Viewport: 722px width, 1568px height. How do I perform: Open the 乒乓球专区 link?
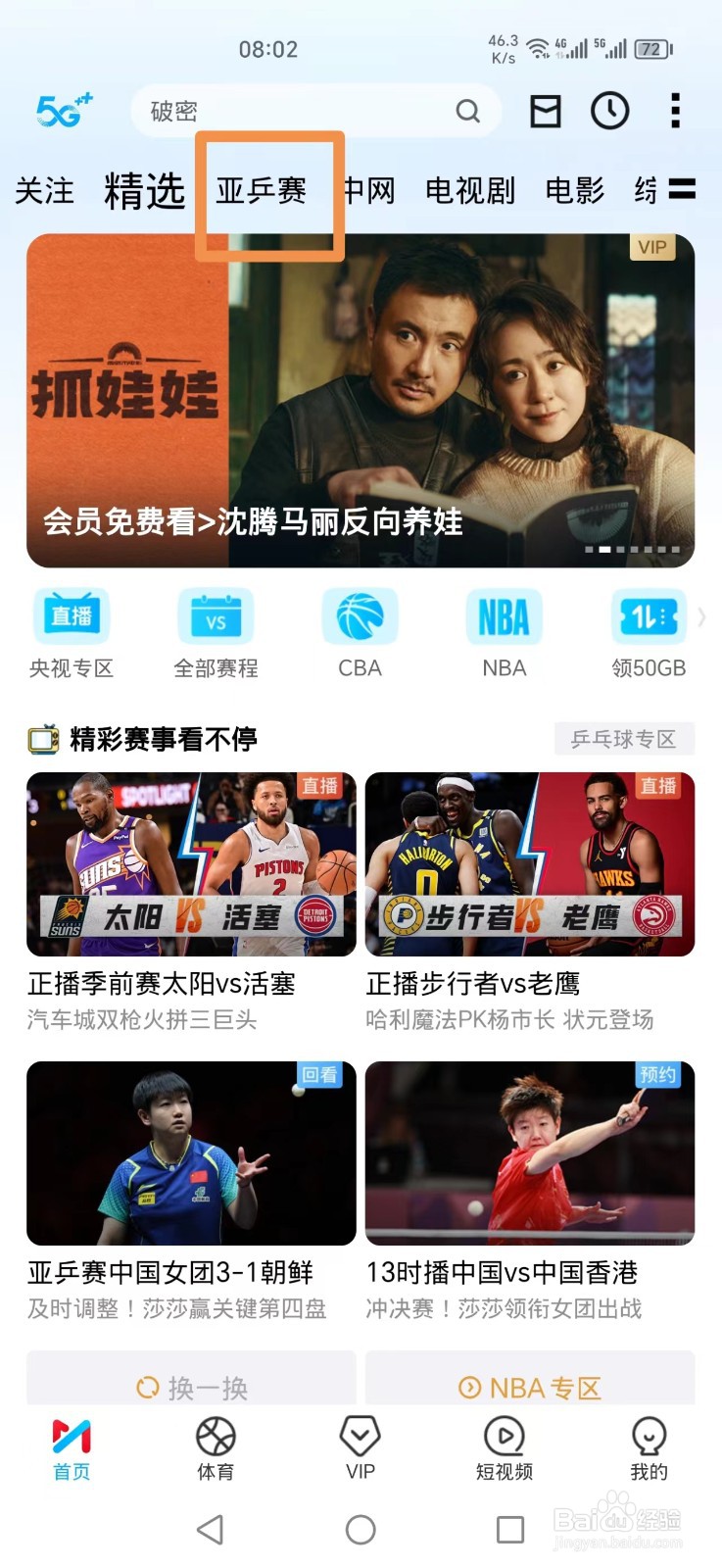tap(623, 740)
